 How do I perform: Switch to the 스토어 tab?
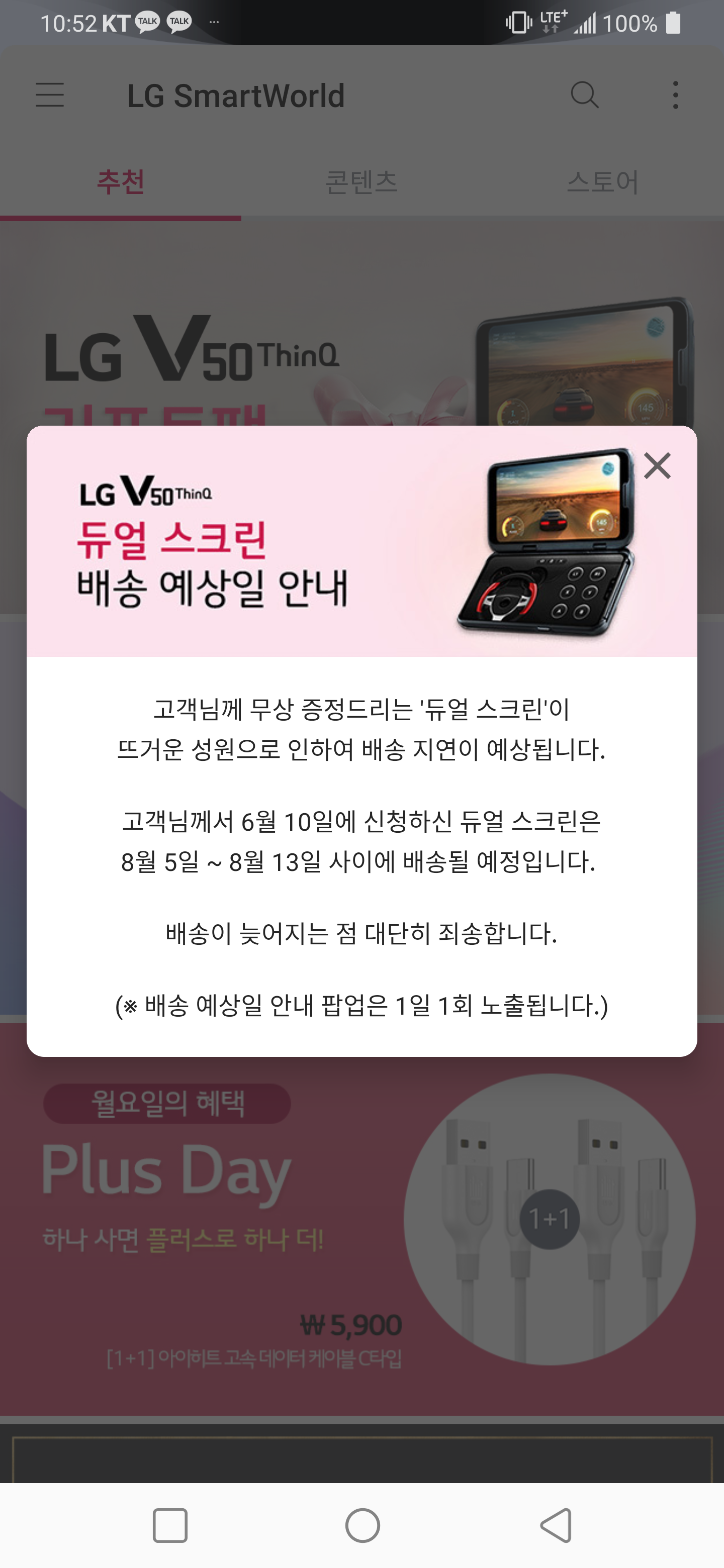point(602,182)
